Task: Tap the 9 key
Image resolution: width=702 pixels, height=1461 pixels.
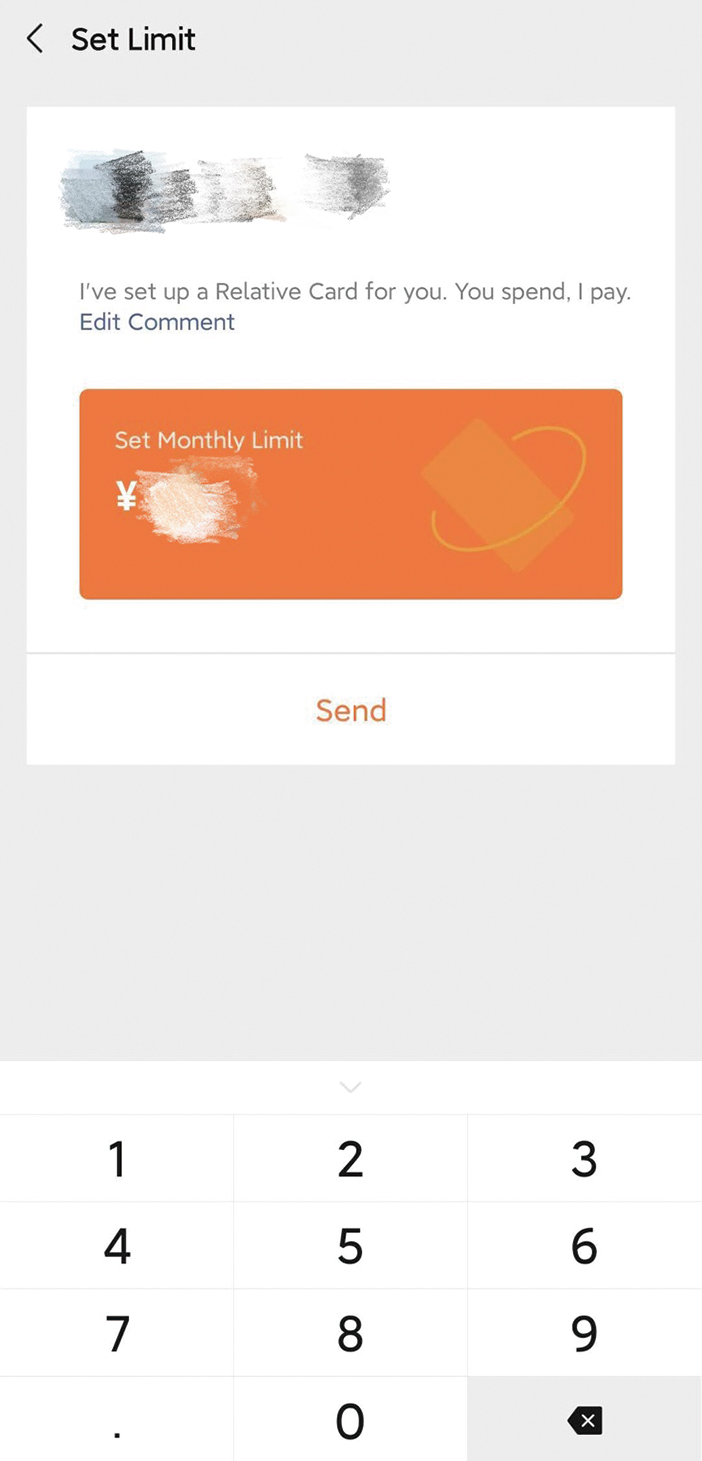Action: coord(584,1333)
